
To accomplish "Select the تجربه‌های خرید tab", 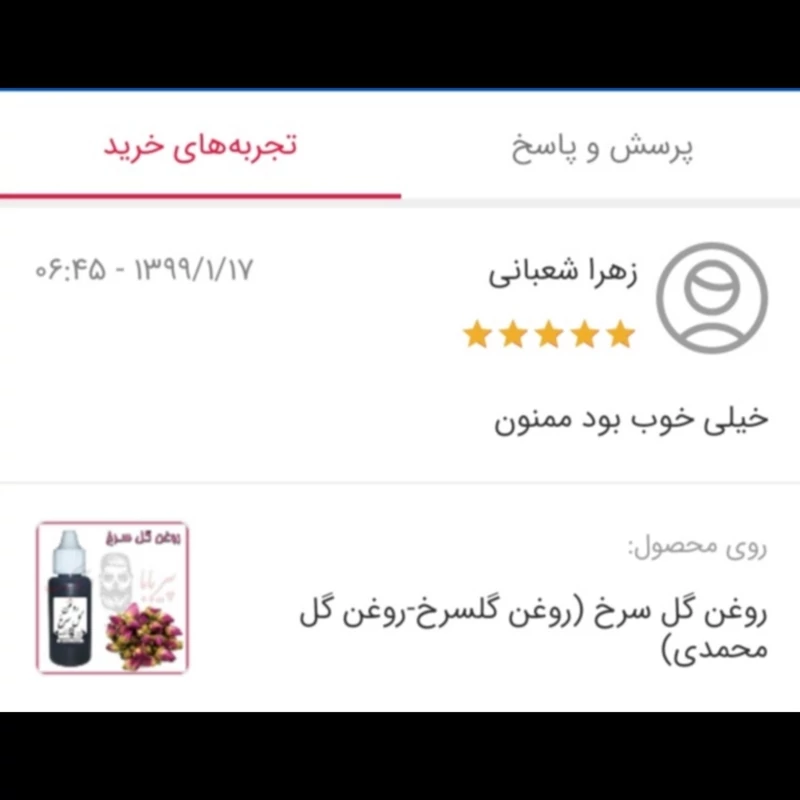I will 201,145.
